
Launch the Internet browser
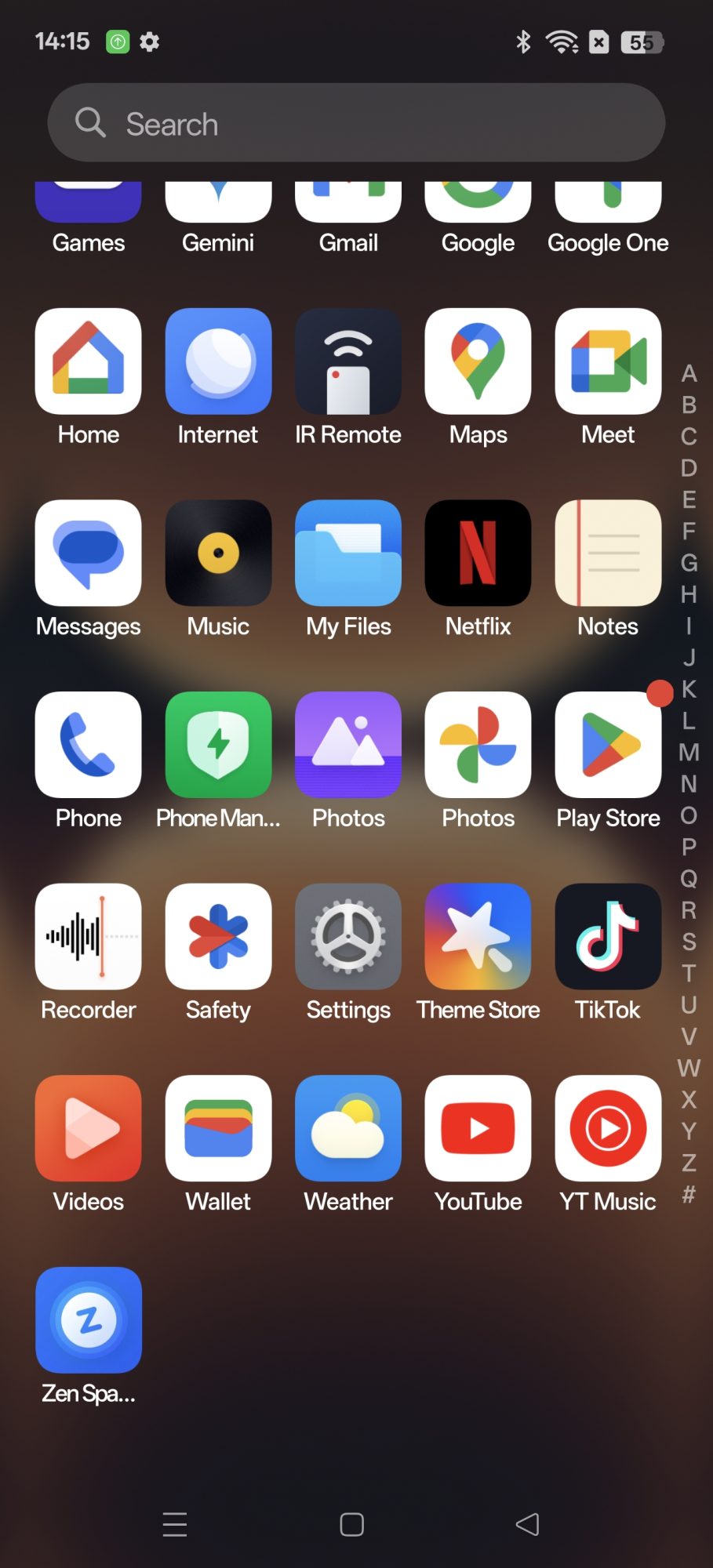pyautogui.click(x=218, y=361)
